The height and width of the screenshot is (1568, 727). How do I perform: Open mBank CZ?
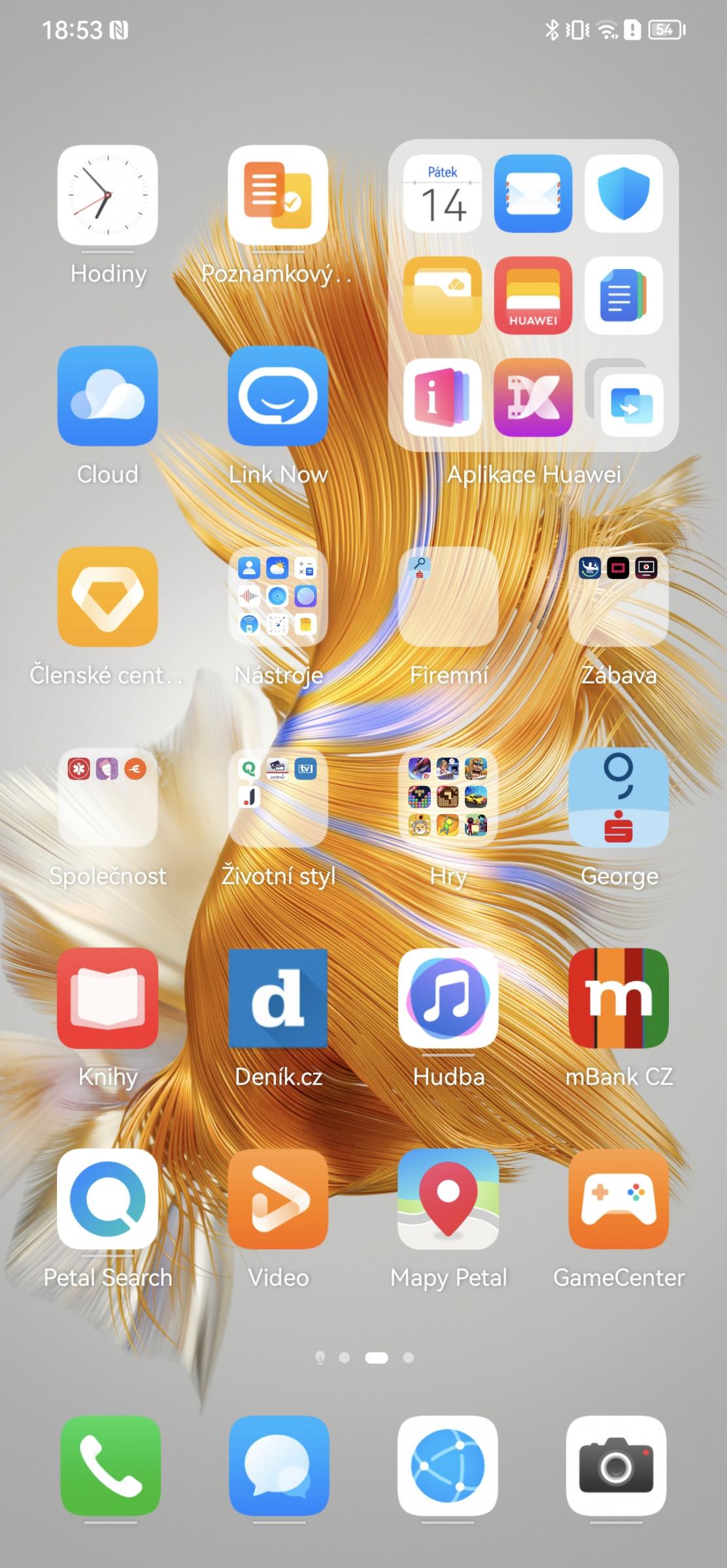pos(618,998)
